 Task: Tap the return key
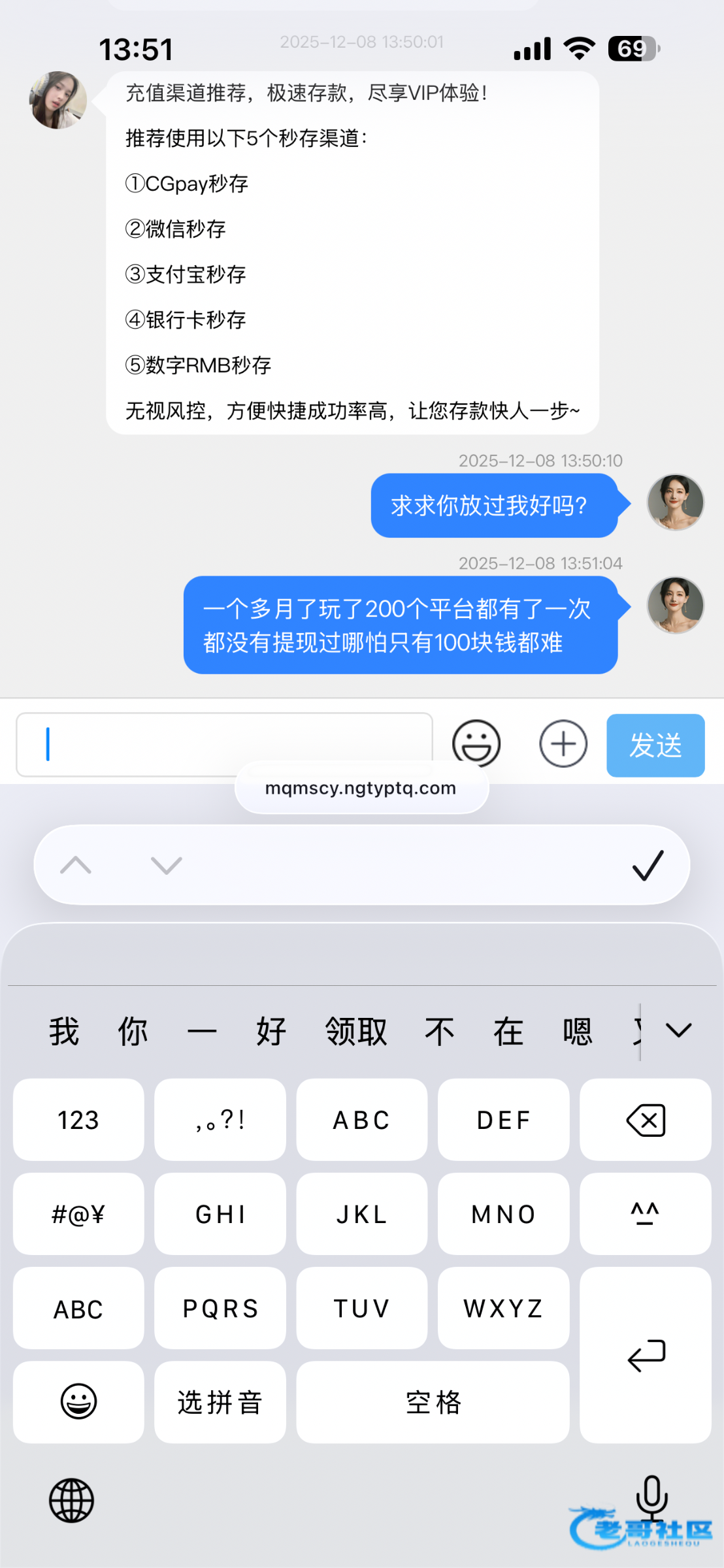tap(645, 1355)
